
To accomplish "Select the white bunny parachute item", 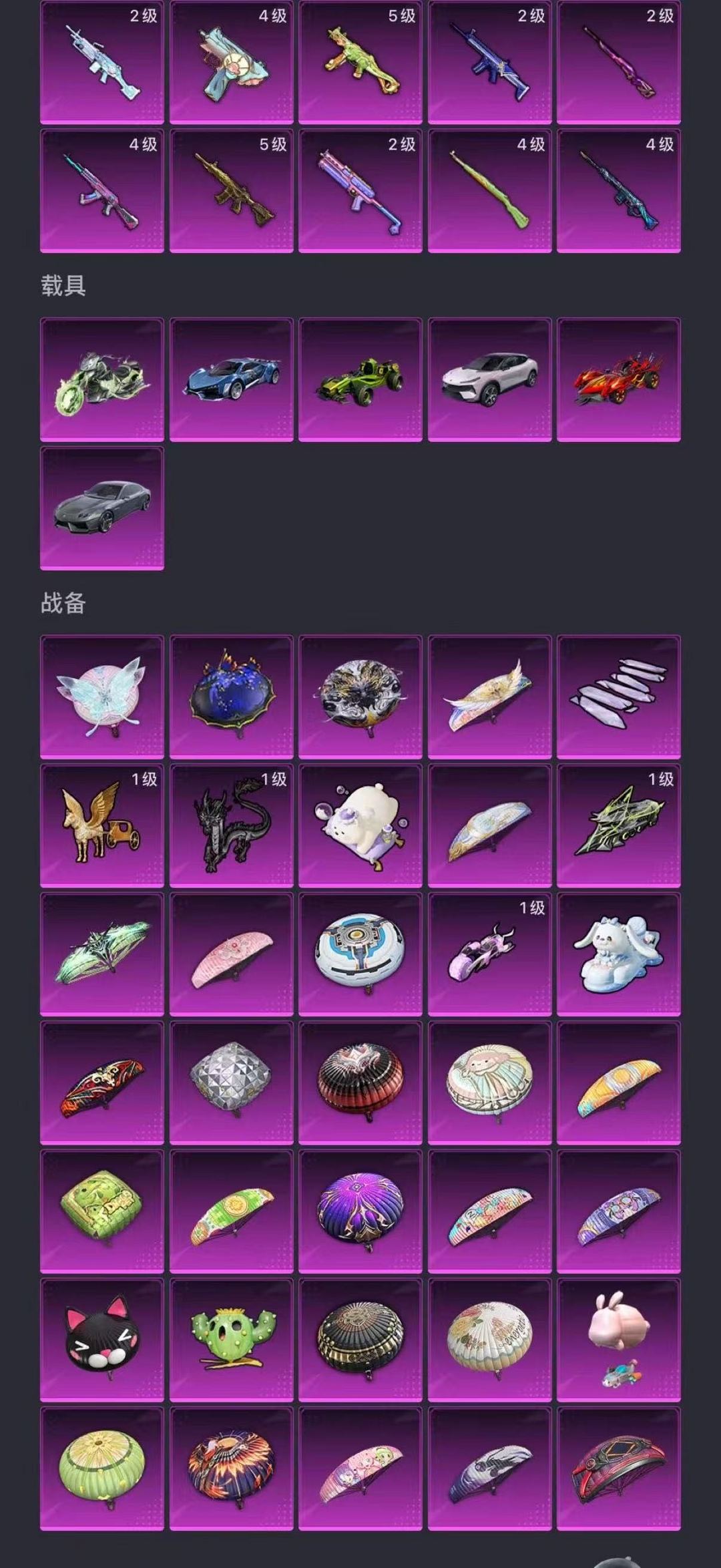I will coord(619,954).
